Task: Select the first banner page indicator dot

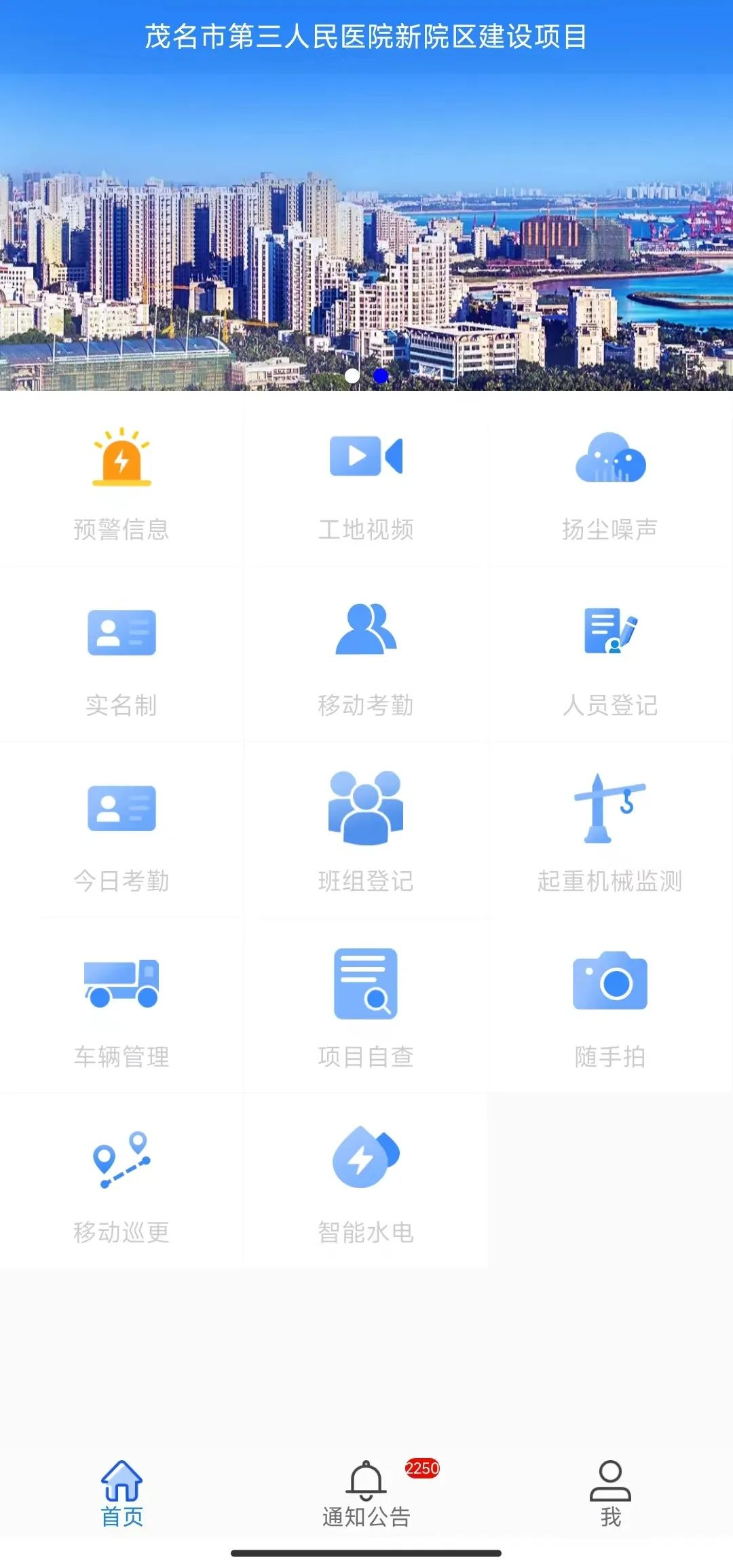Action: click(x=352, y=376)
